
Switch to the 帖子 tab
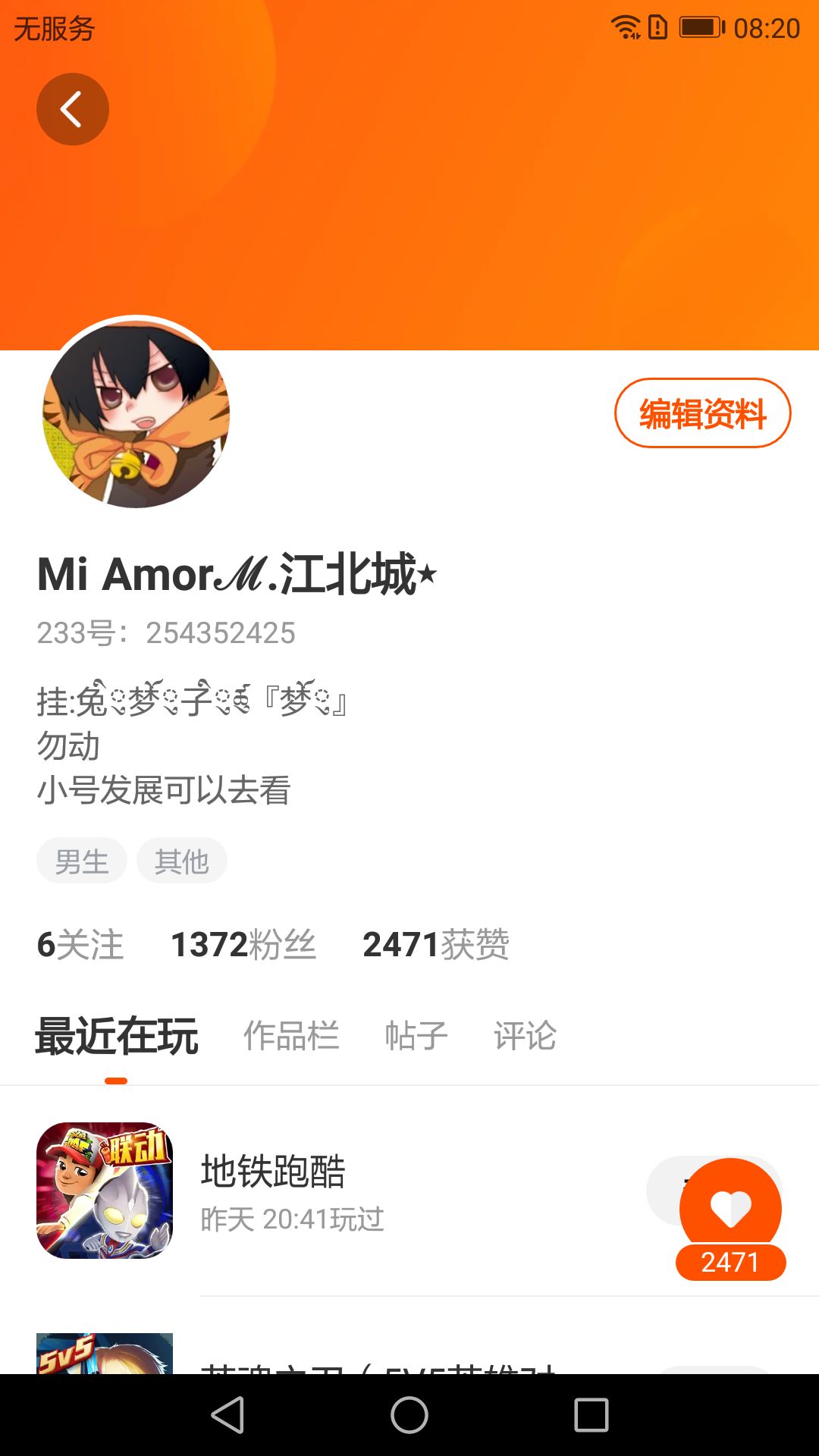click(x=416, y=1036)
